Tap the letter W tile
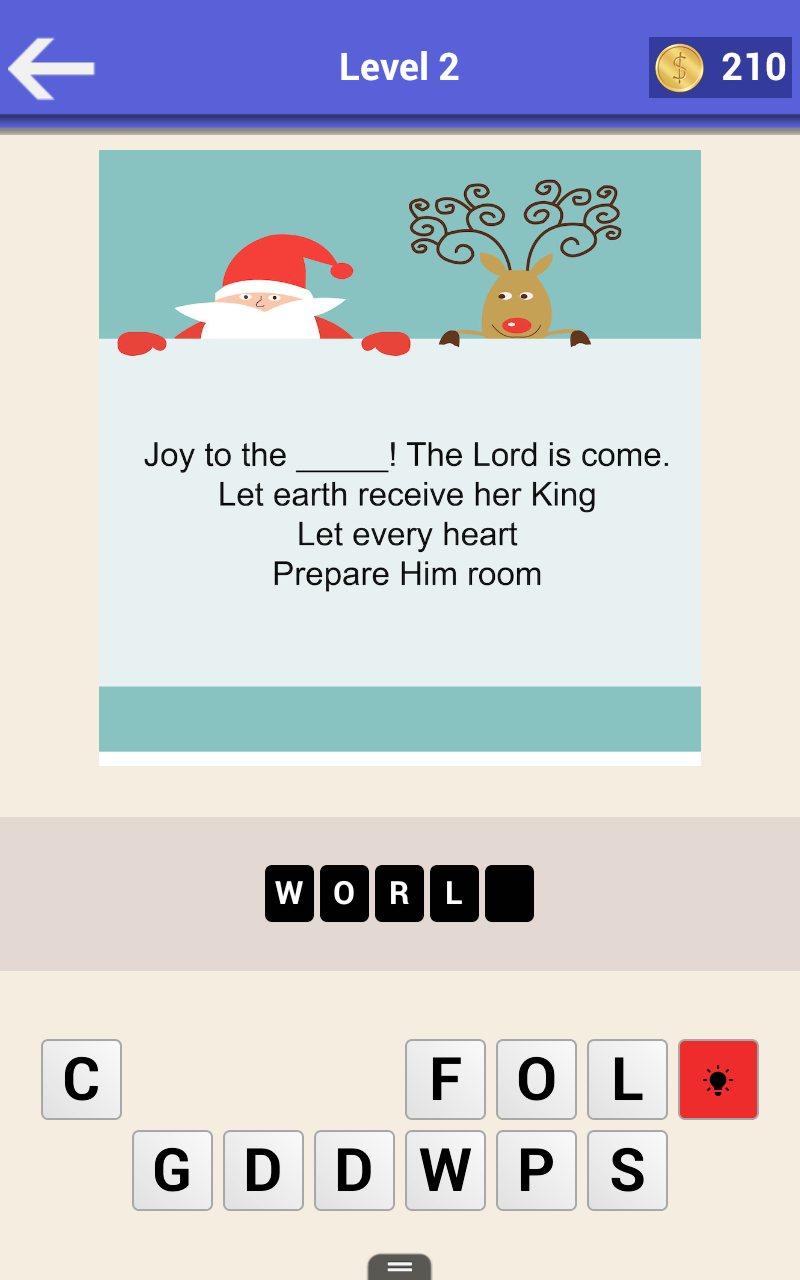 pos(445,1170)
